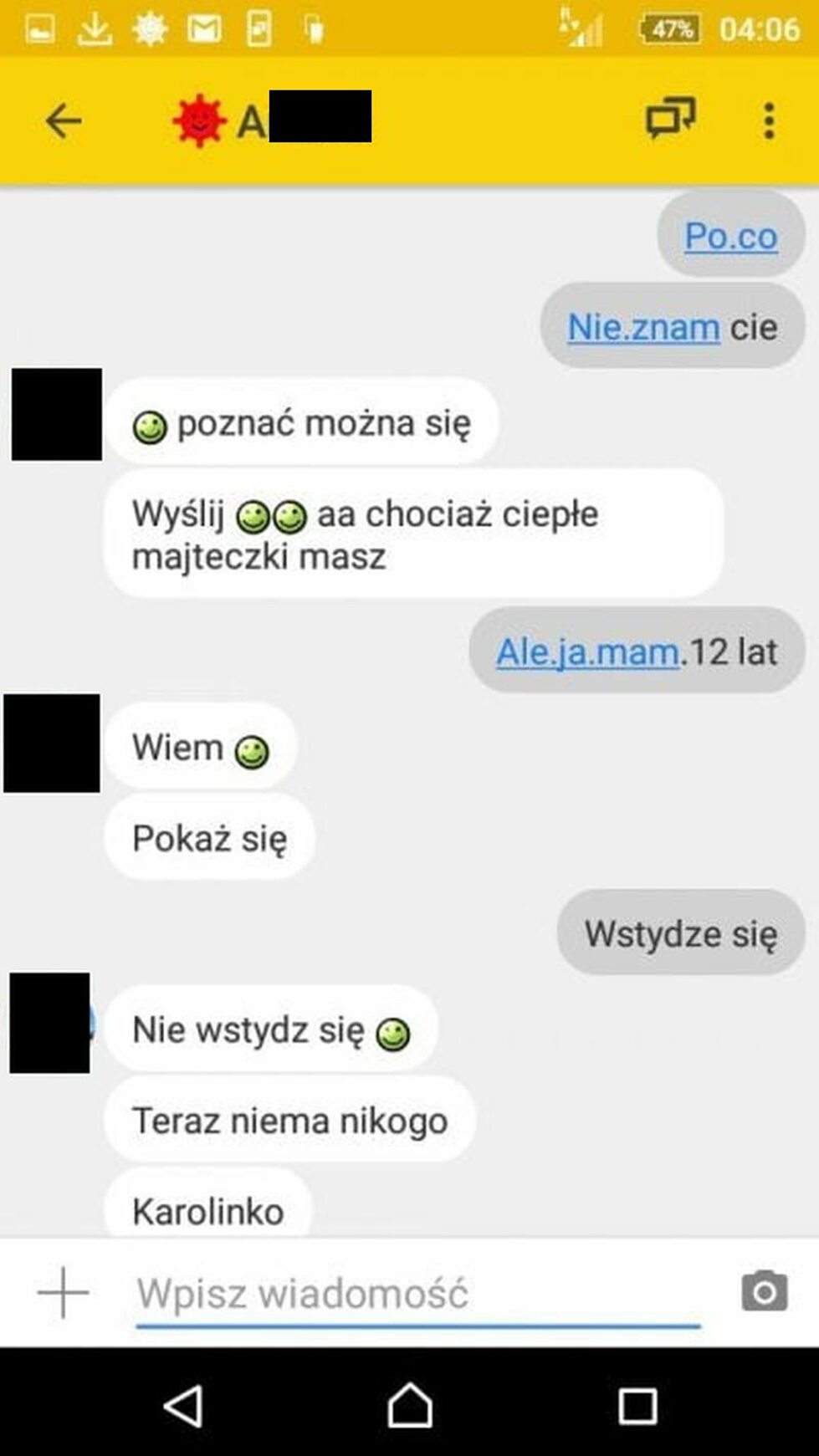The image size is (819, 1456).
Task: Open the Nie.znam link
Action: (643, 327)
